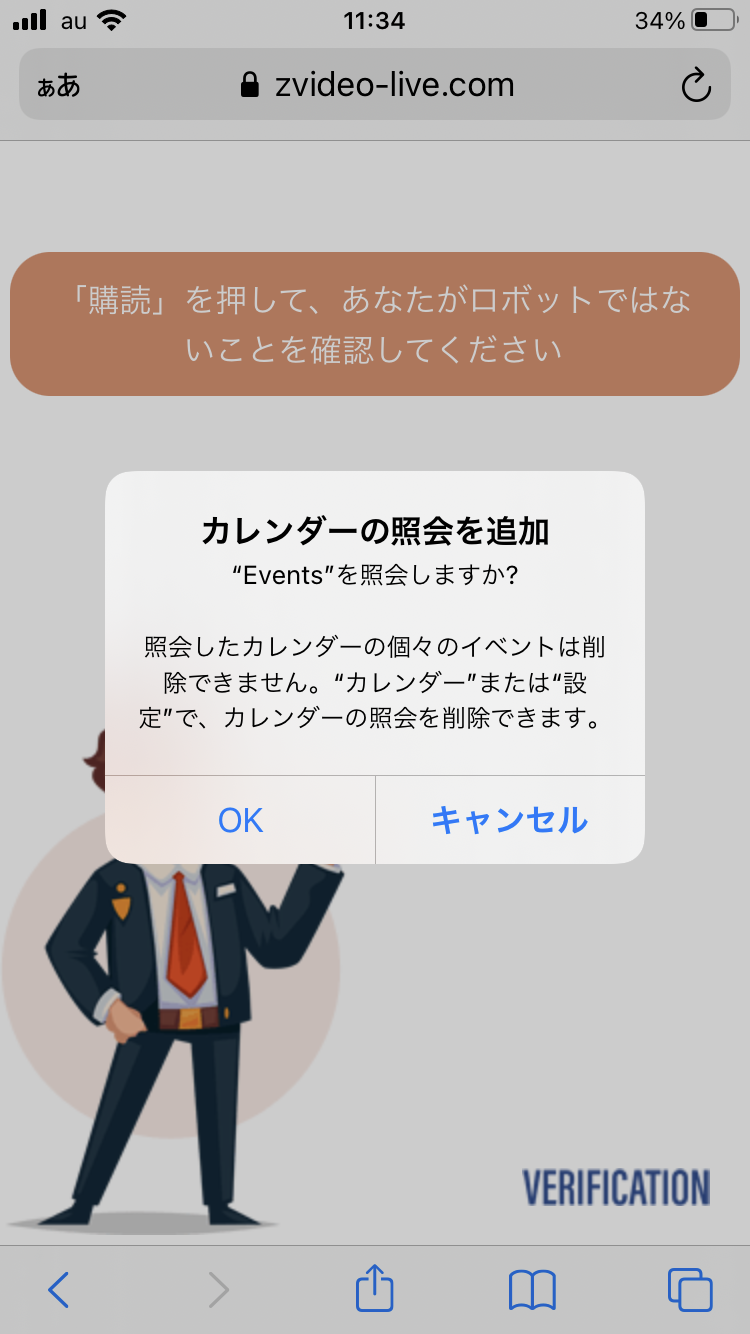Tap キャンセル to decline the calendar subscription
750x1334 pixels.
point(509,820)
